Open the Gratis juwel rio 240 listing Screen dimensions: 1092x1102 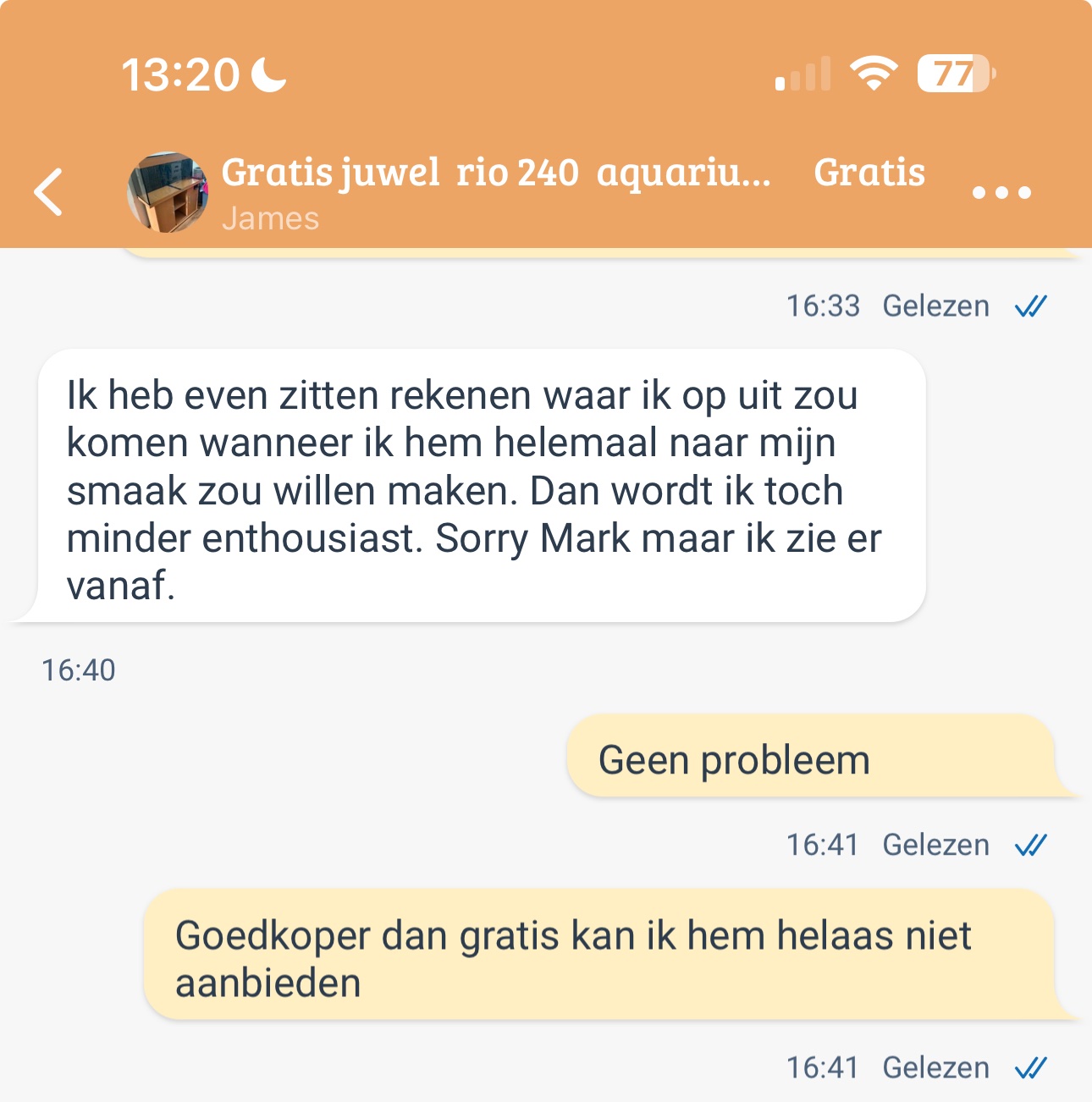pos(495,174)
